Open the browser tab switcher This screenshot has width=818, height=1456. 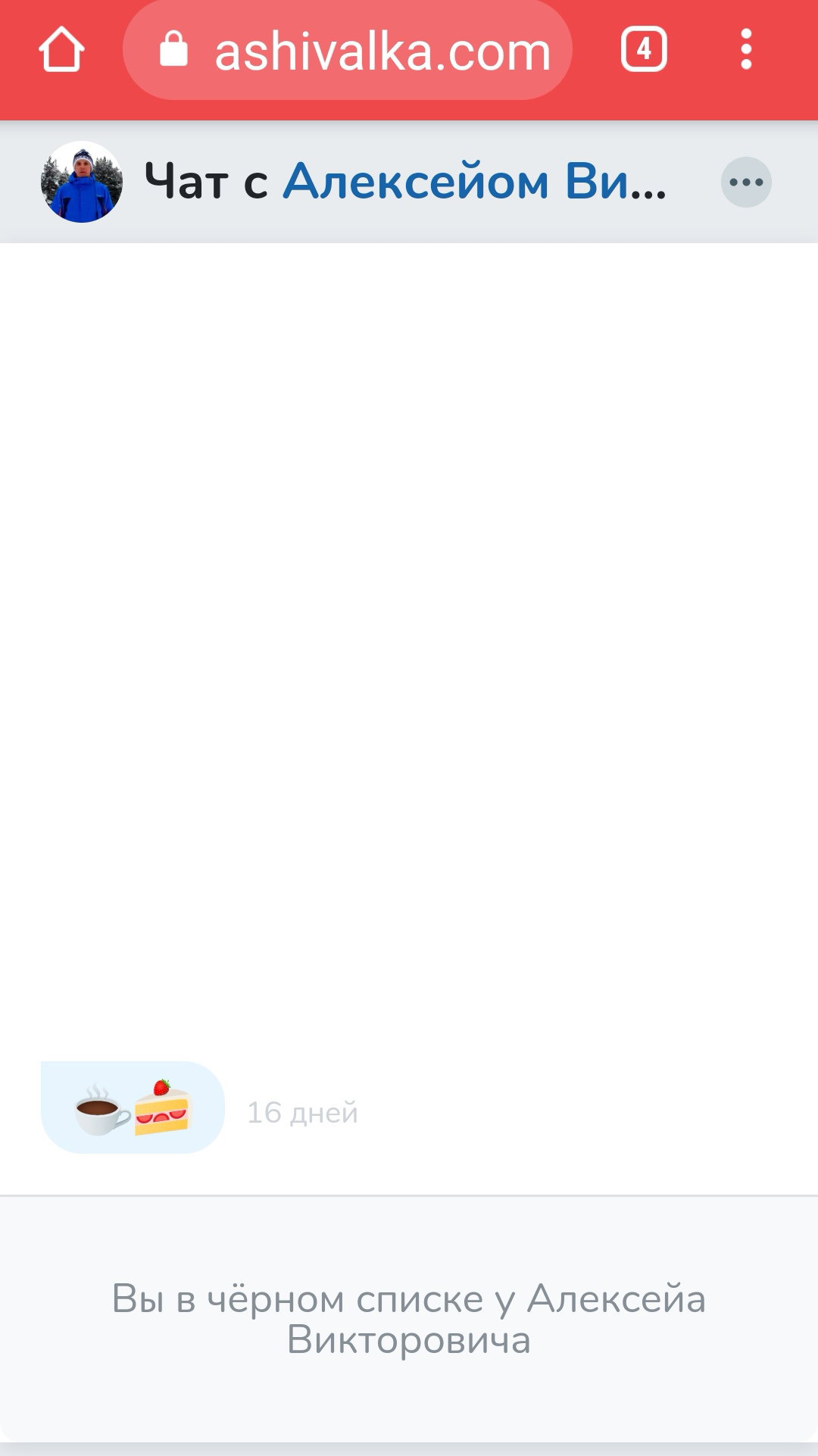pos(644,50)
